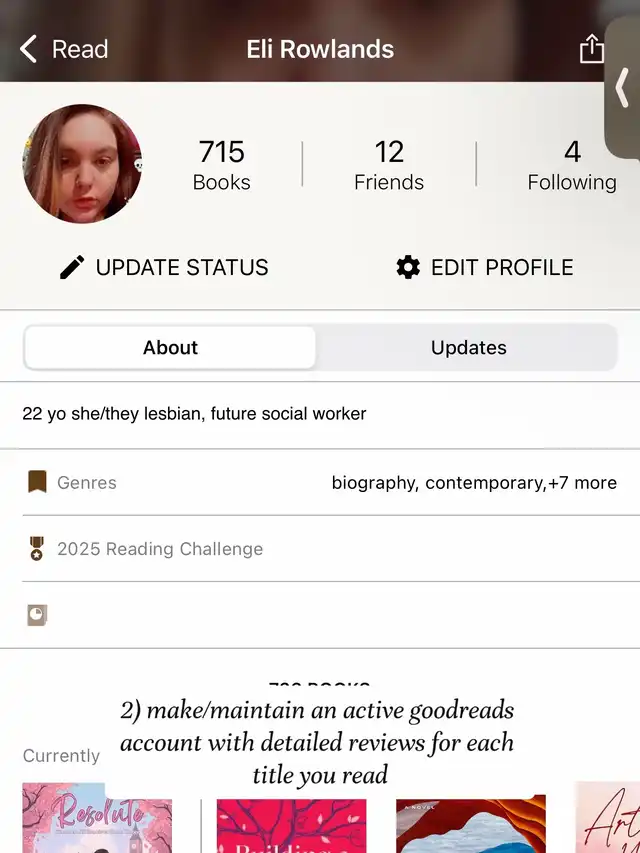This screenshot has height=853, width=640.
Task: Open the profile photo
Action: pyautogui.click(x=82, y=164)
